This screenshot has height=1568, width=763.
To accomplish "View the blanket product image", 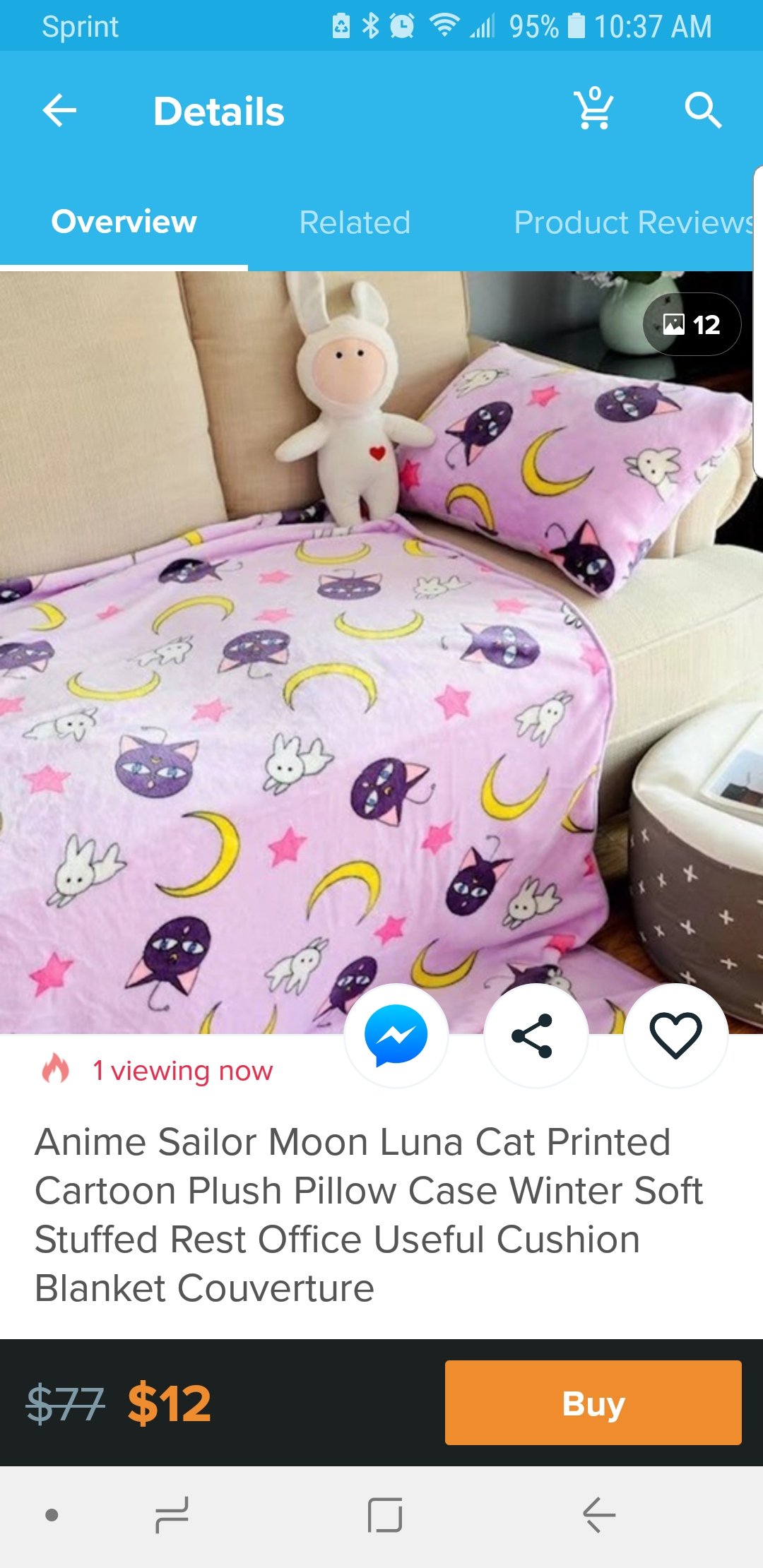I will (381, 653).
